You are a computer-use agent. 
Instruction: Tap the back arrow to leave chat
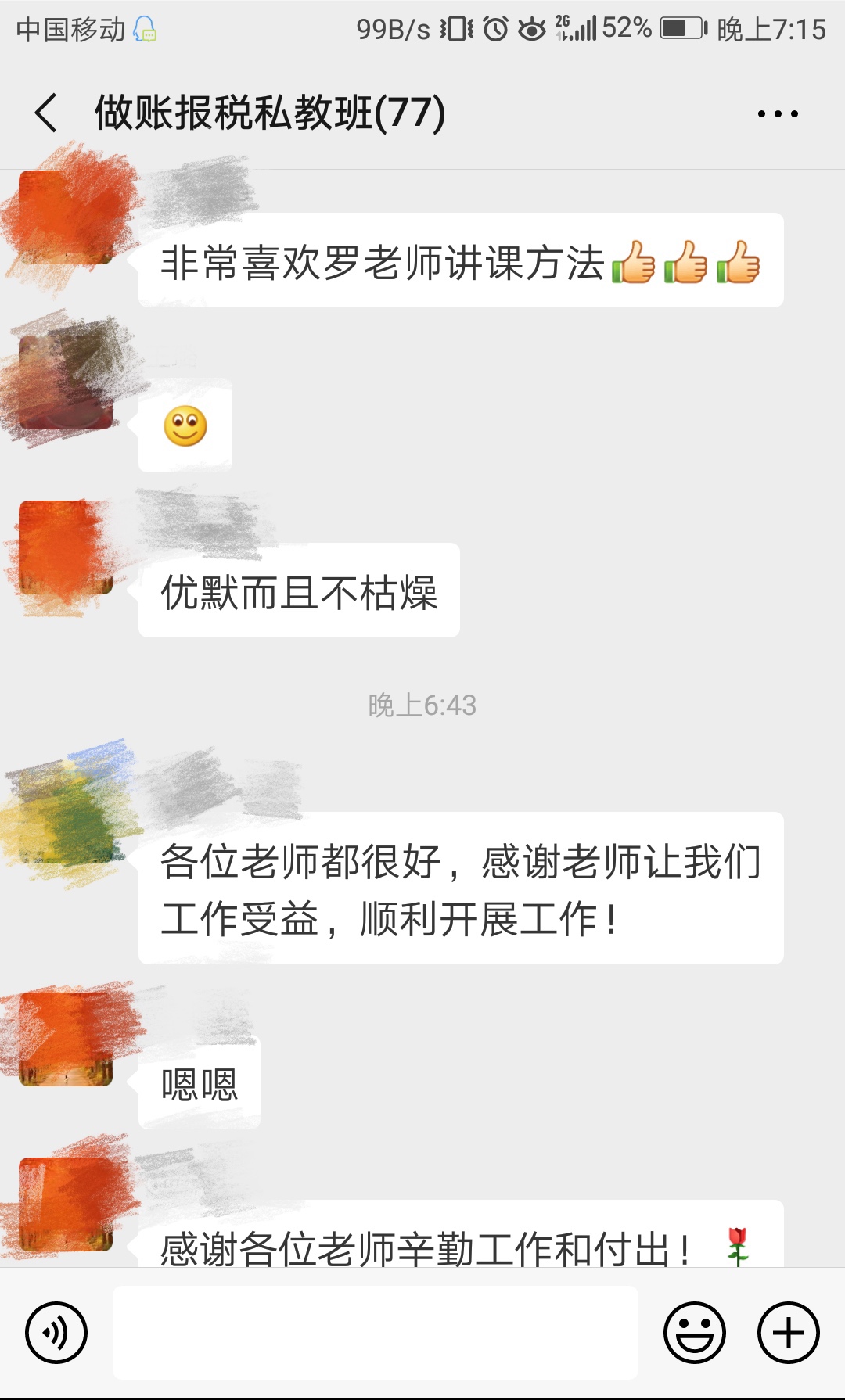45,112
